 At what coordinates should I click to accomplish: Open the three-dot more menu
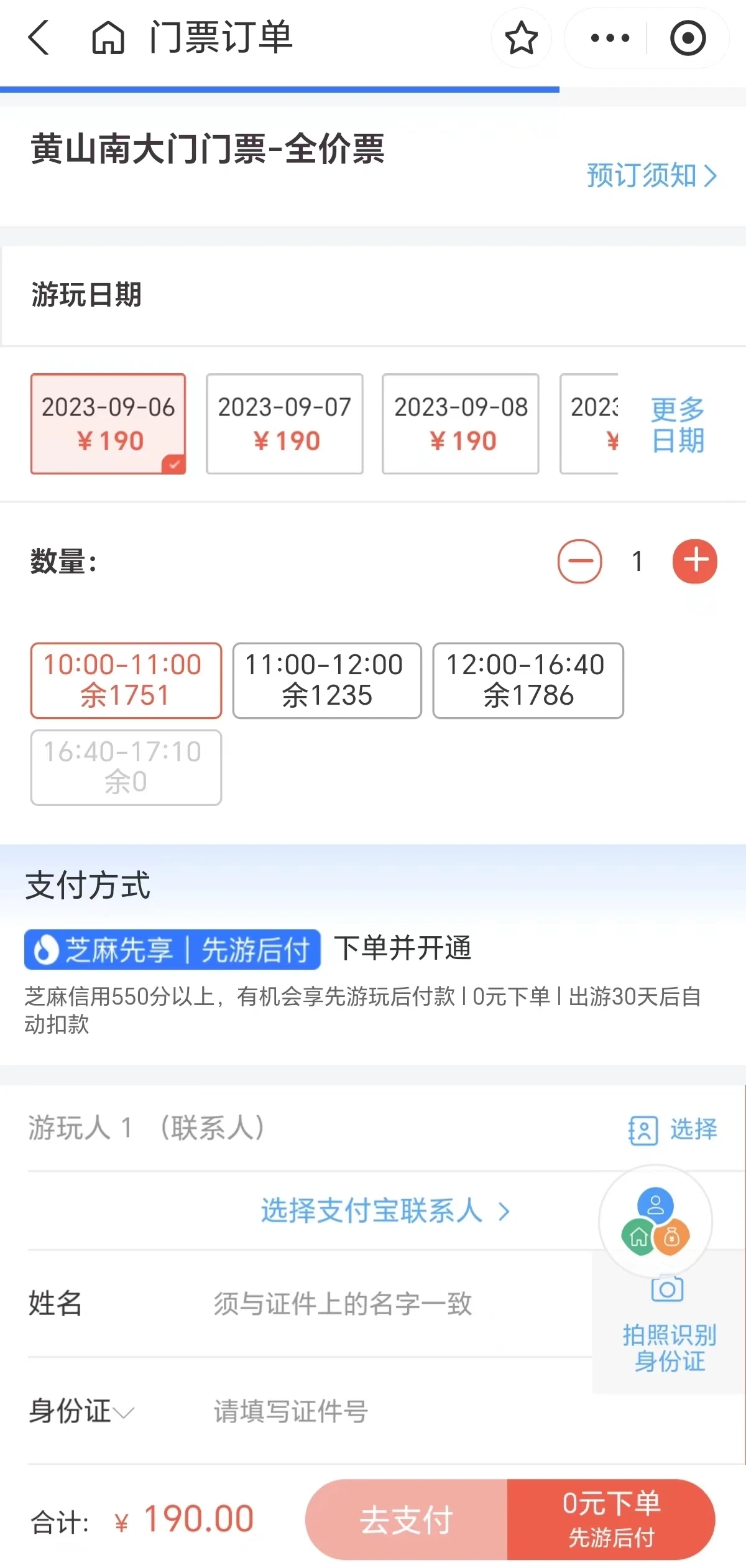pos(610,38)
